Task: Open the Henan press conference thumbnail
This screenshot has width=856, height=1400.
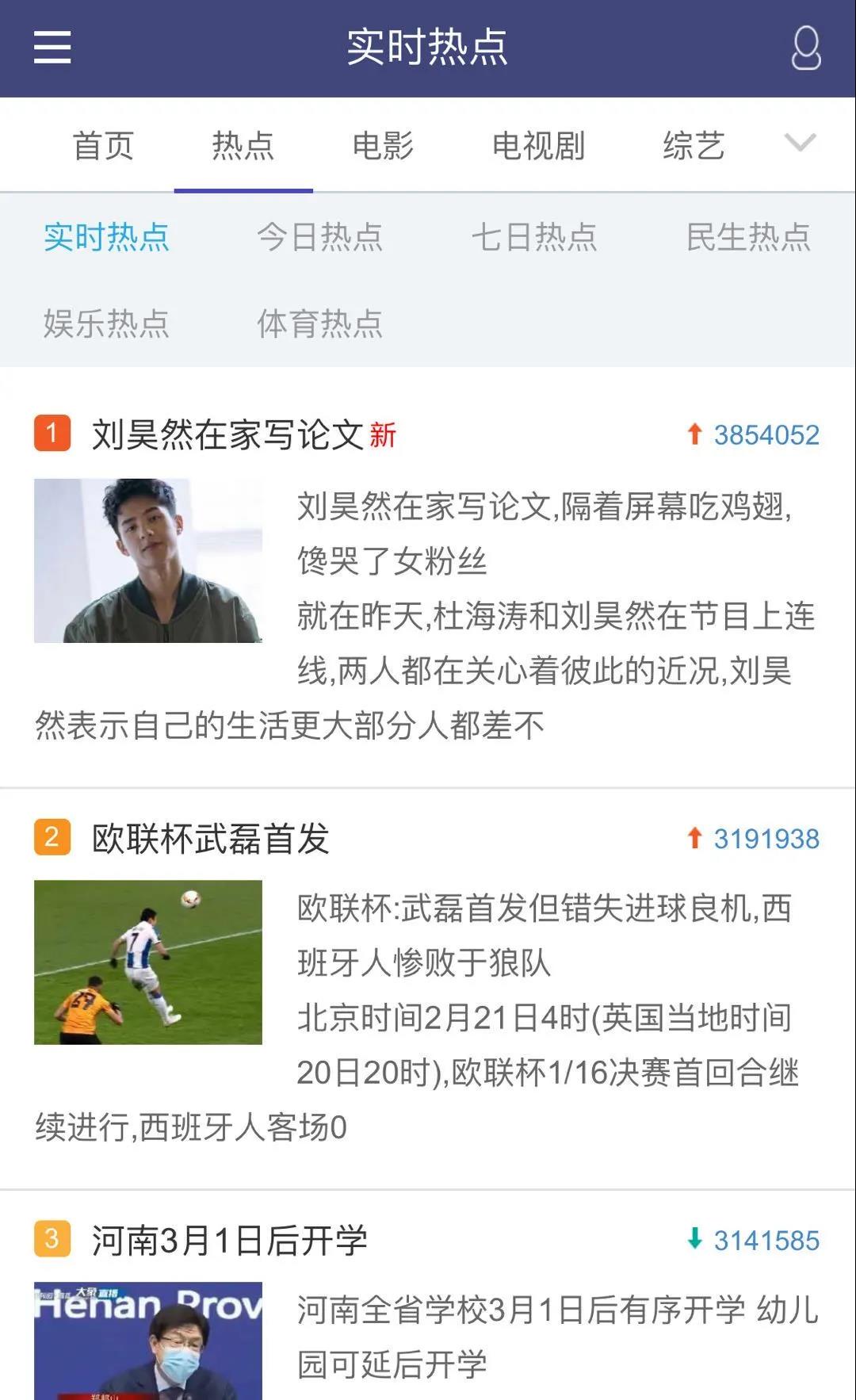Action: click(148, 1341)
